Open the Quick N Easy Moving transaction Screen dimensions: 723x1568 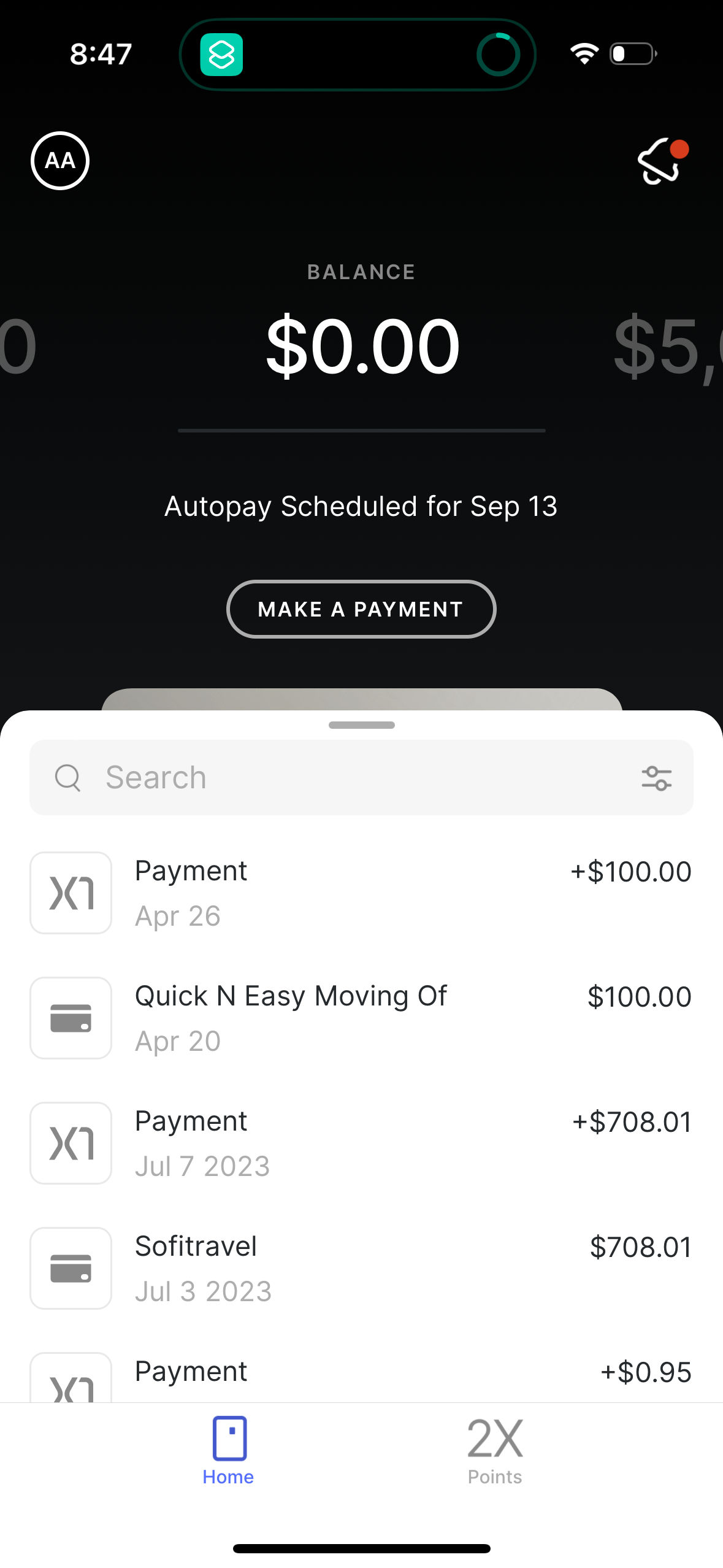click(361, 1018)
